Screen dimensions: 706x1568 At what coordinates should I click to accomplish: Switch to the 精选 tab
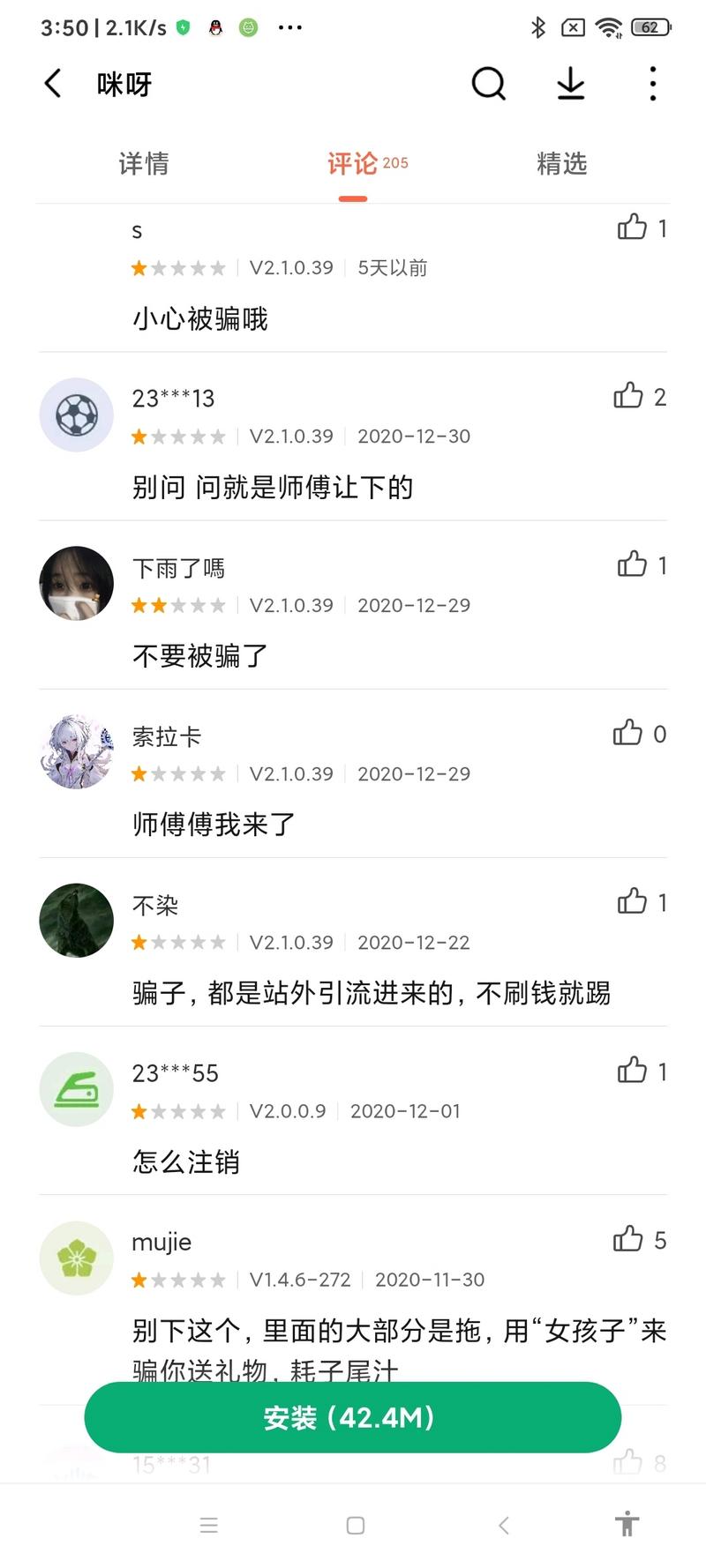tap(561, 163)
